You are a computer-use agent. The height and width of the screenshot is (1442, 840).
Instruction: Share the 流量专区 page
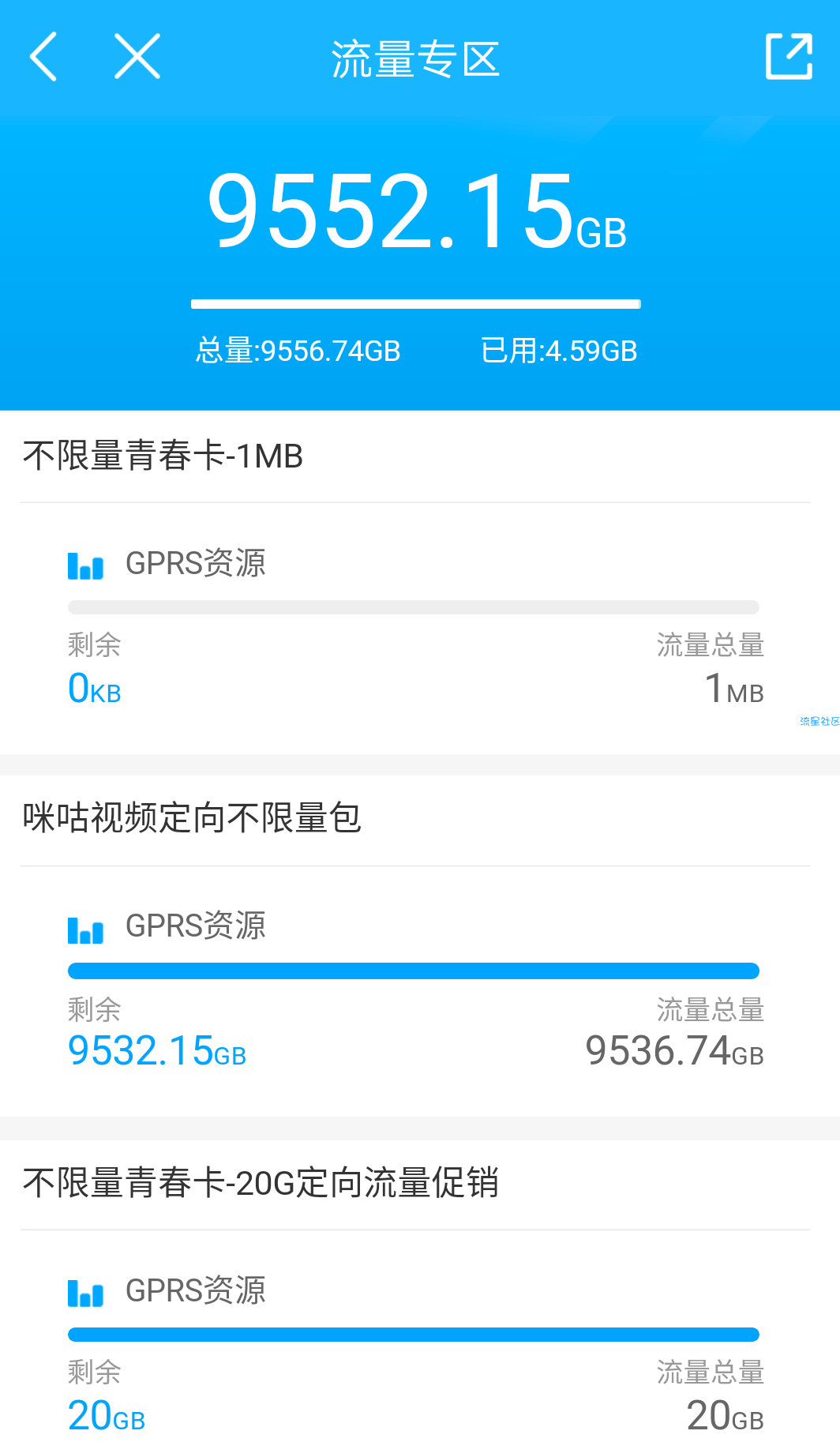(x=789, y=57)
